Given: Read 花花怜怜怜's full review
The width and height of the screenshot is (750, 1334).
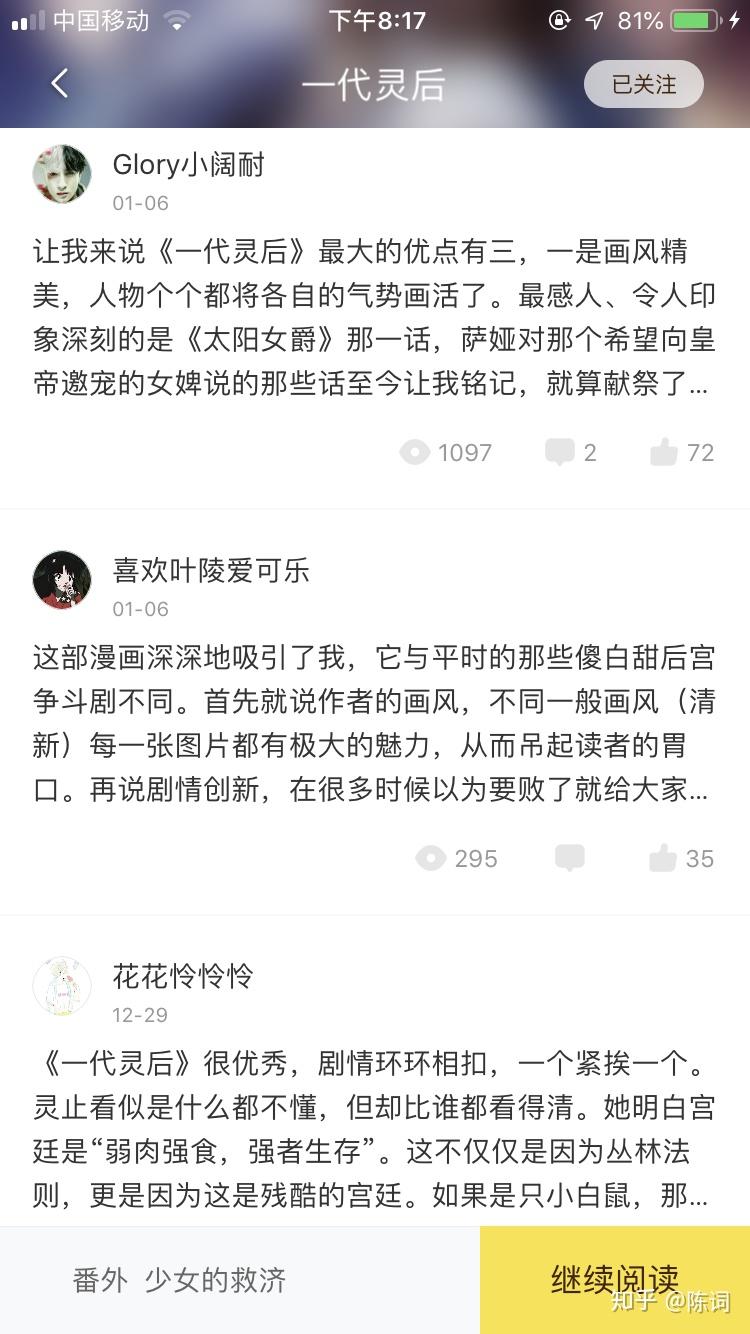Looking at the screenshot, I should pyautogui.click(x=374, y=1128).
